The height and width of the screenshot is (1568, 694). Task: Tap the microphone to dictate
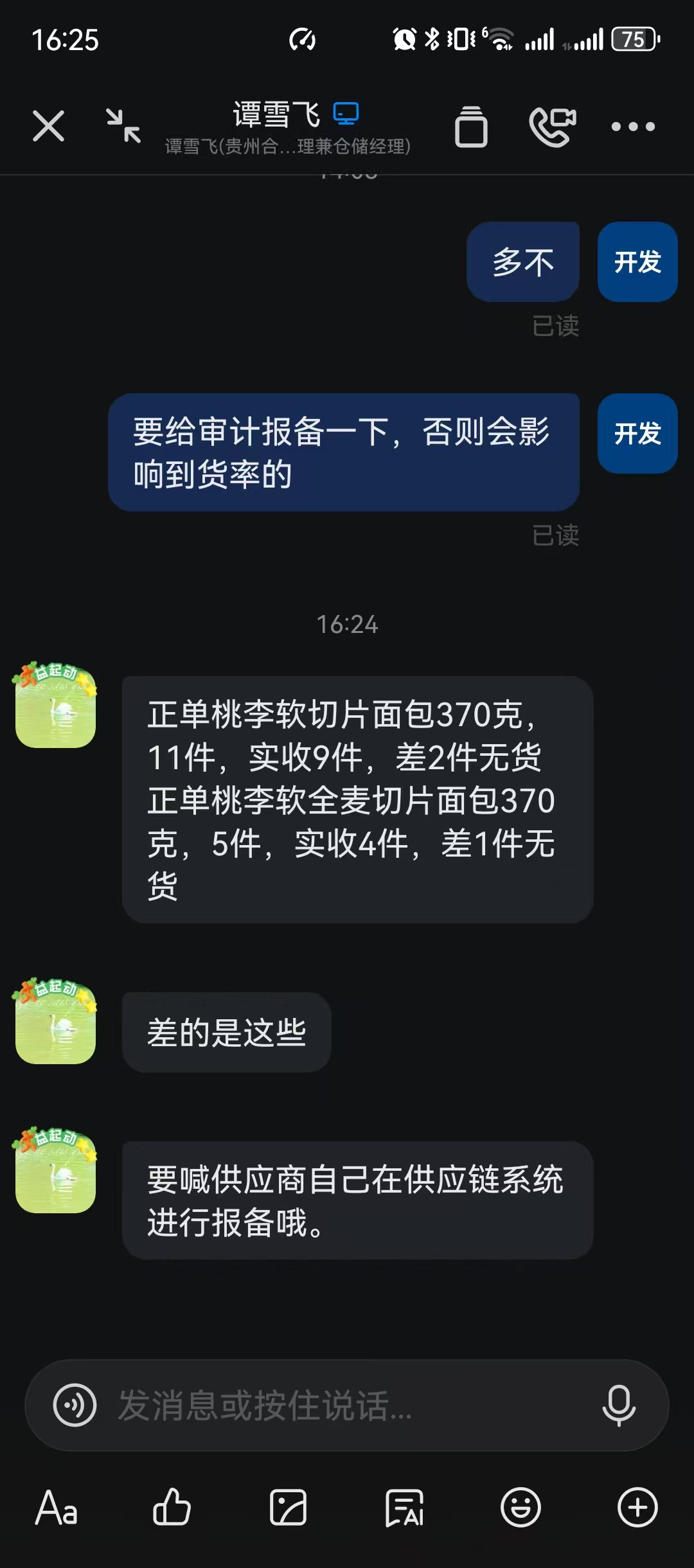pos(618,1405)
